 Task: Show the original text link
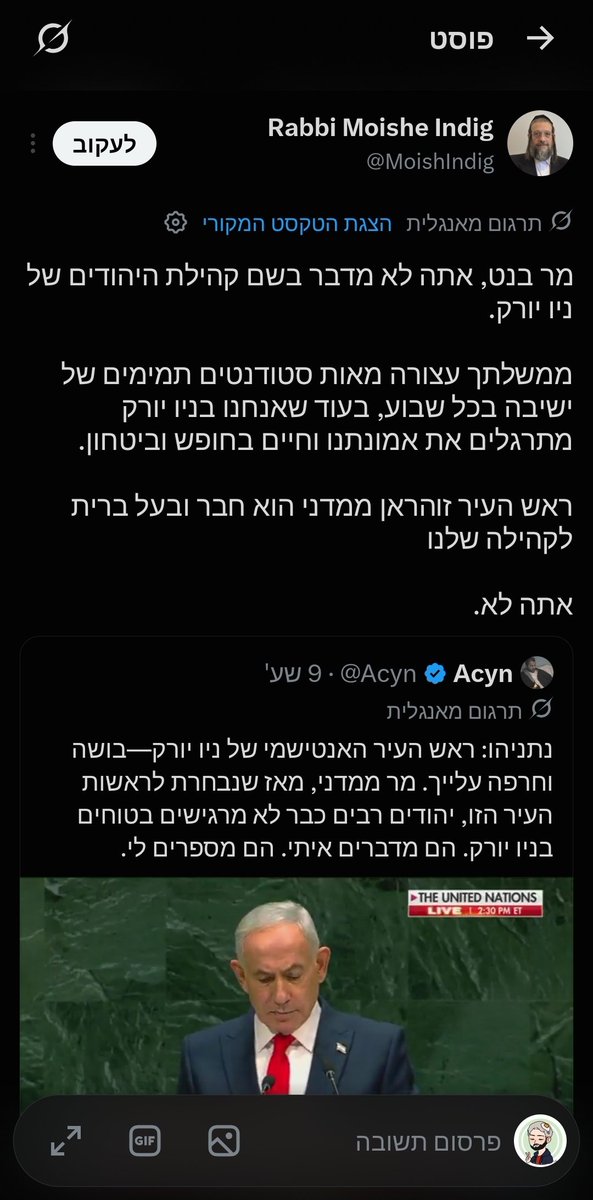pyautogui.click(x=296, y=222)
